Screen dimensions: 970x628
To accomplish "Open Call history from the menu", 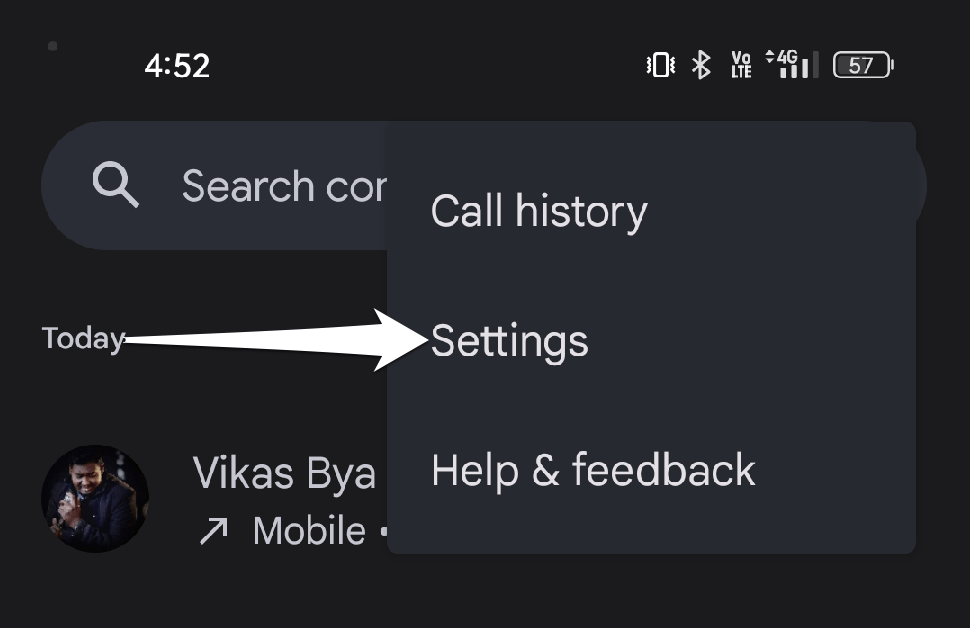I will (539, 212).
